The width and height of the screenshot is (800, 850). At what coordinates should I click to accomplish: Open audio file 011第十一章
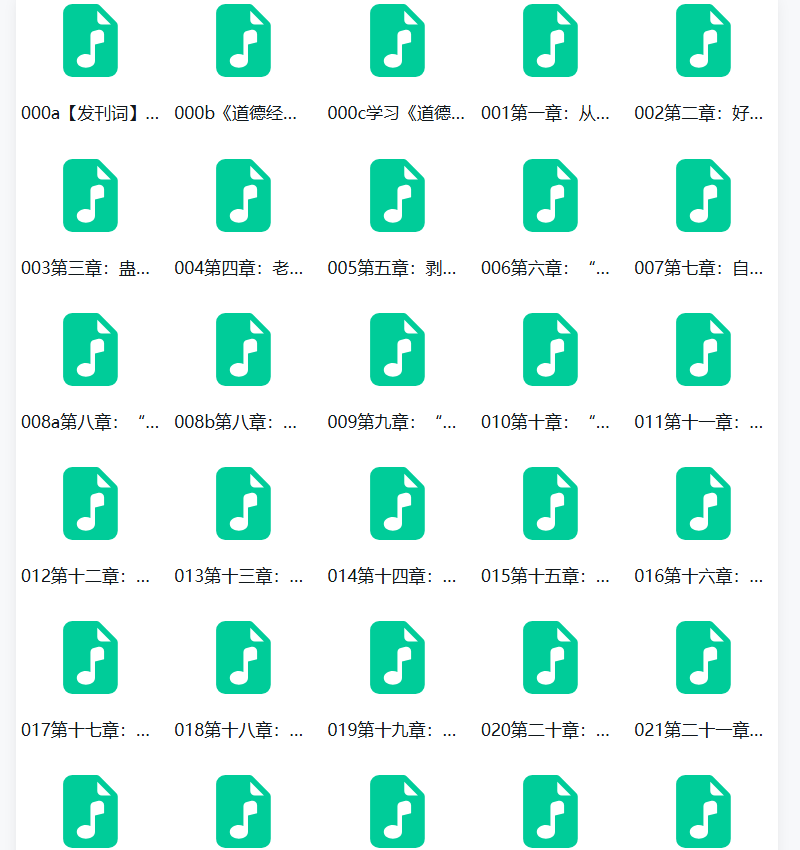coord(703,349)
